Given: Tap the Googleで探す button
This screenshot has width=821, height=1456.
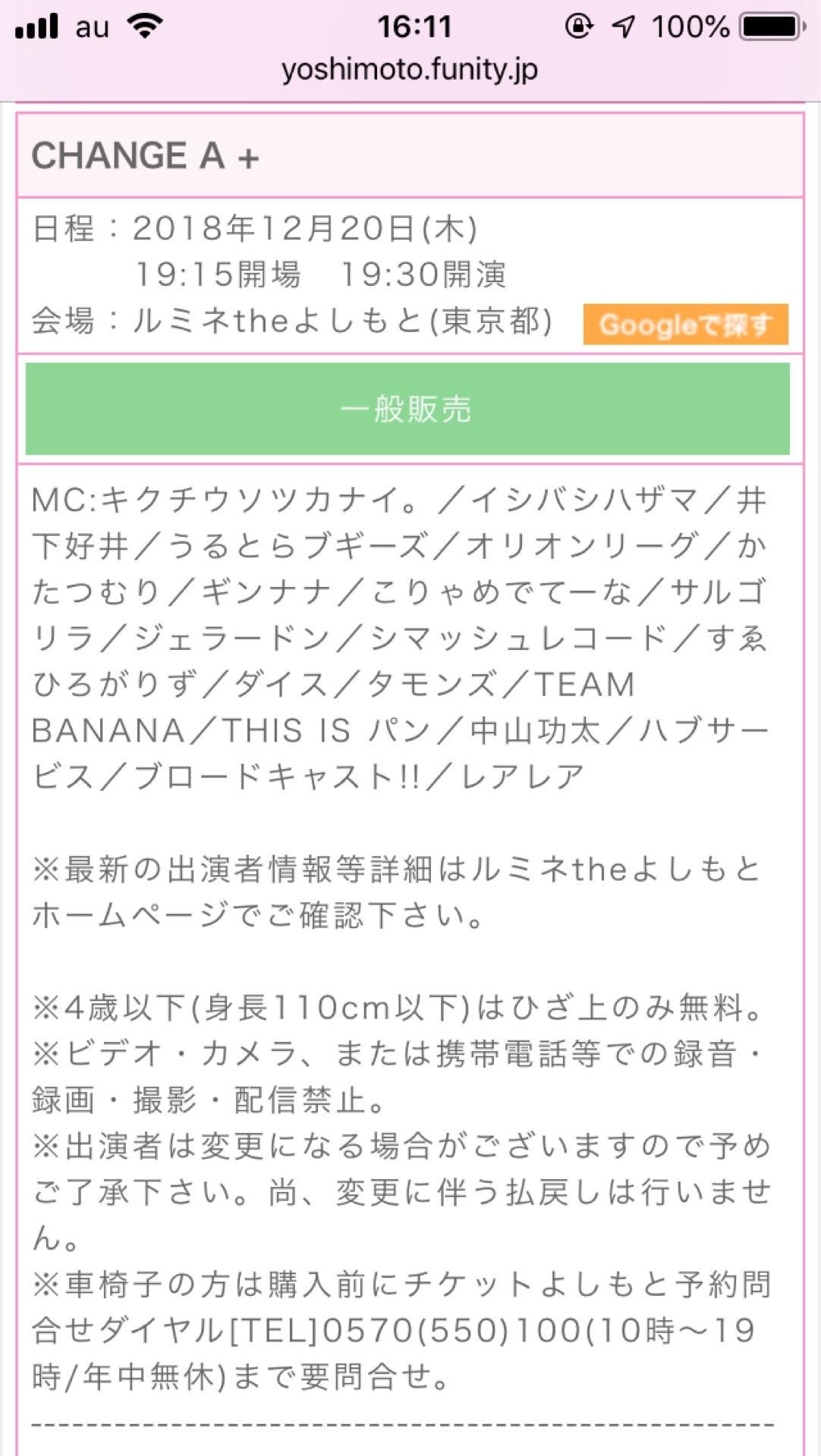Looking at the screenshot, I should 685,325.
